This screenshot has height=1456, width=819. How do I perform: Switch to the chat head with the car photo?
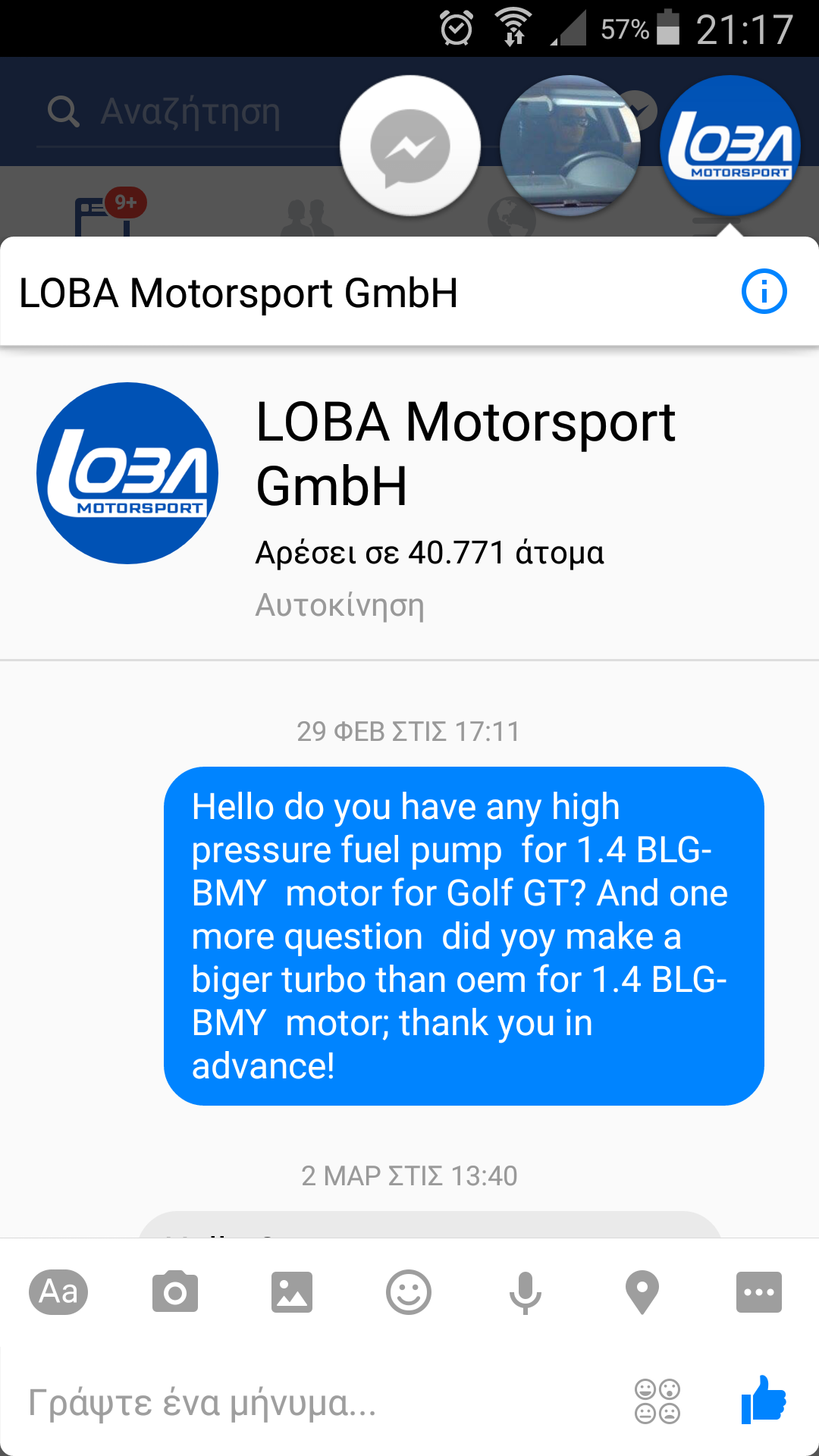pyautogui.click(x=570, y=146)
